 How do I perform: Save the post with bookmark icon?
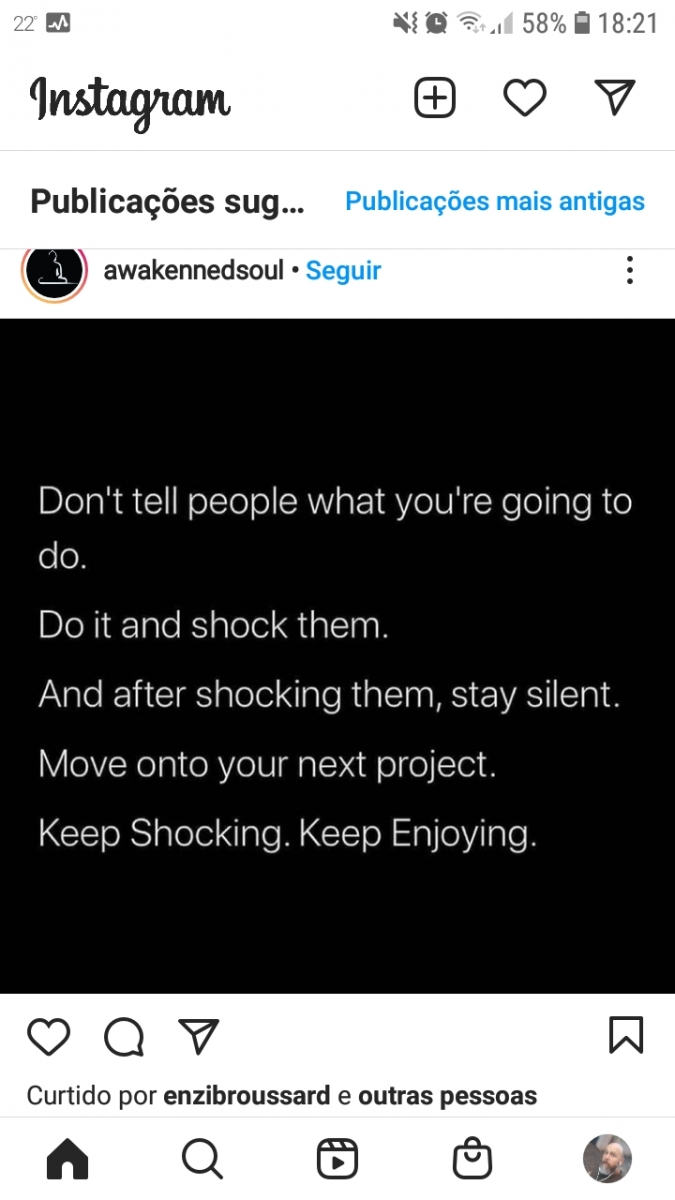click(626, 1036)
